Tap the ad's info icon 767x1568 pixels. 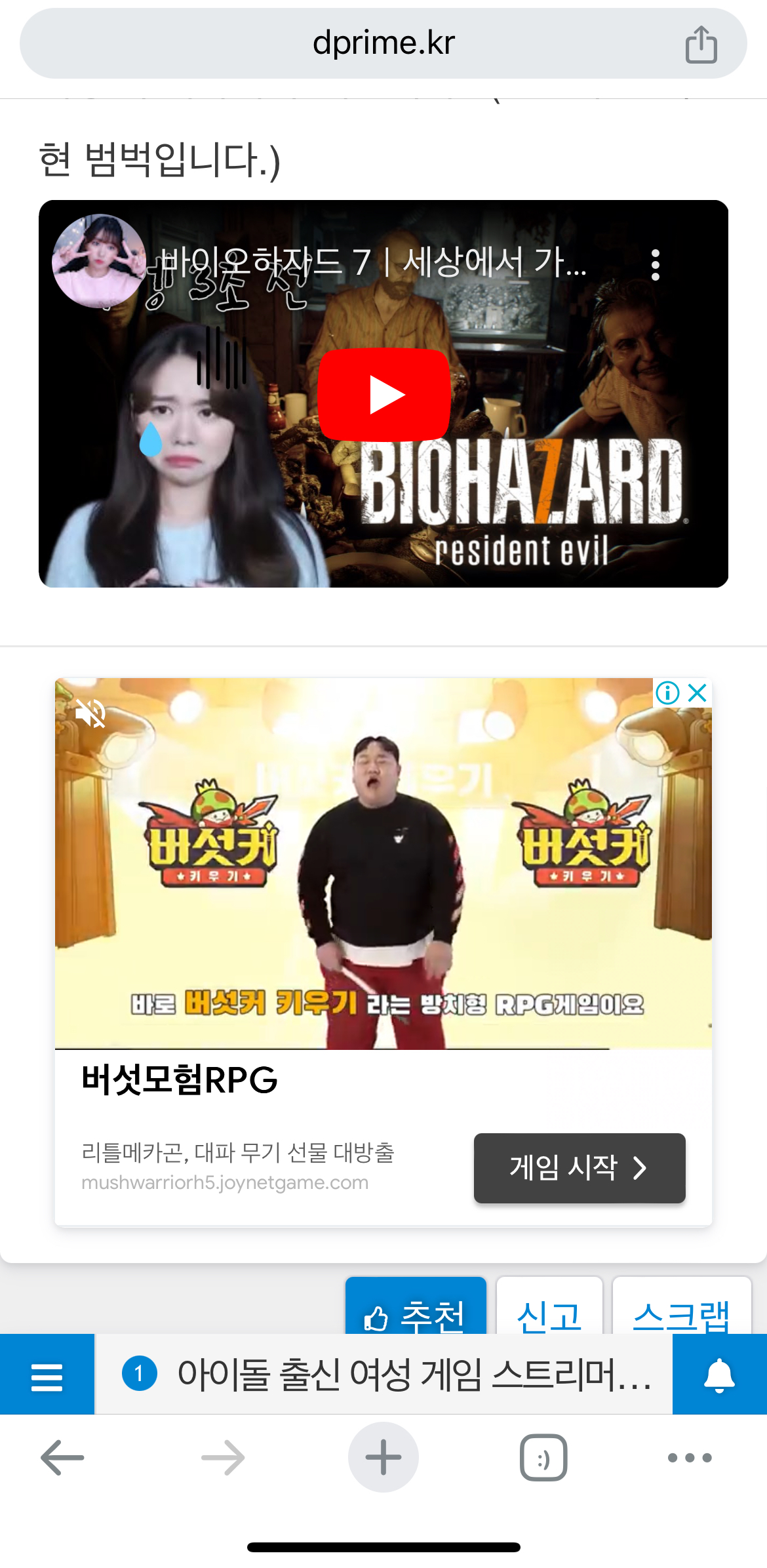[x=667, y=692]
